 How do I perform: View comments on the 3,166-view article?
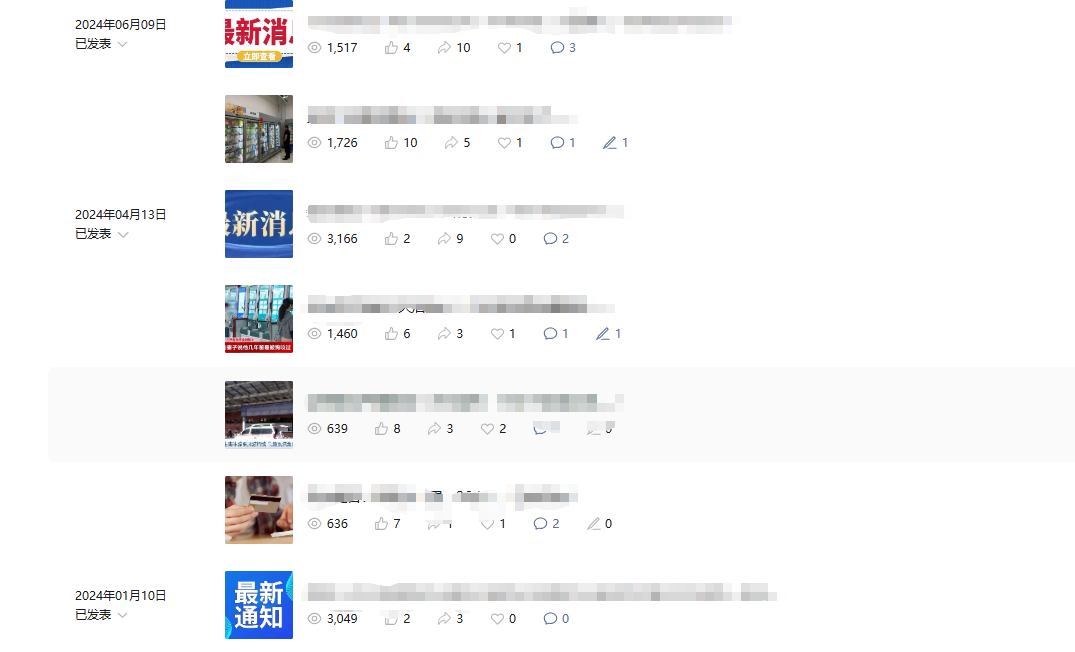[x=556, y=239]
